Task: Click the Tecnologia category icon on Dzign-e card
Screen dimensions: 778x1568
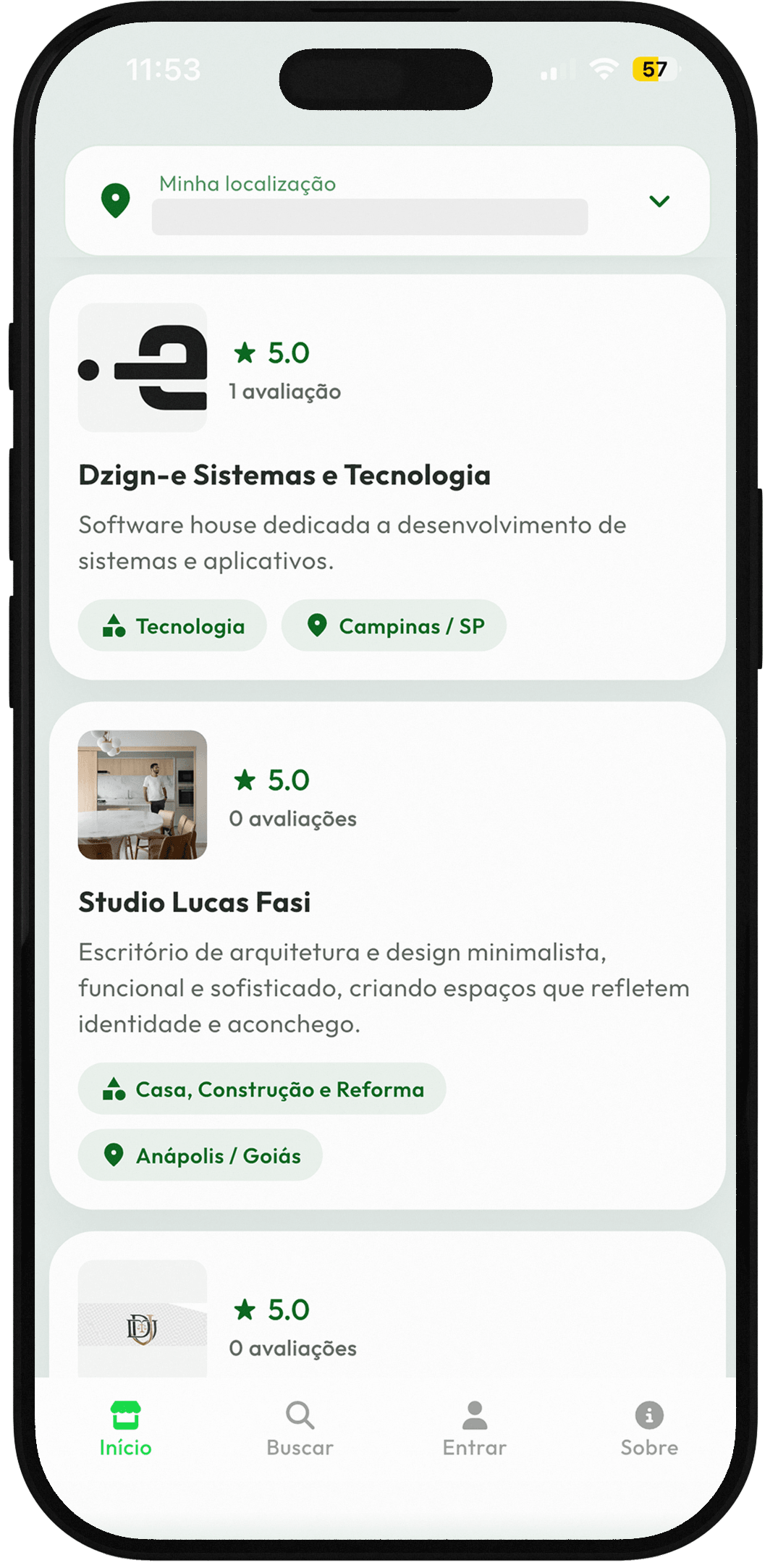Action: coord(115,625)
